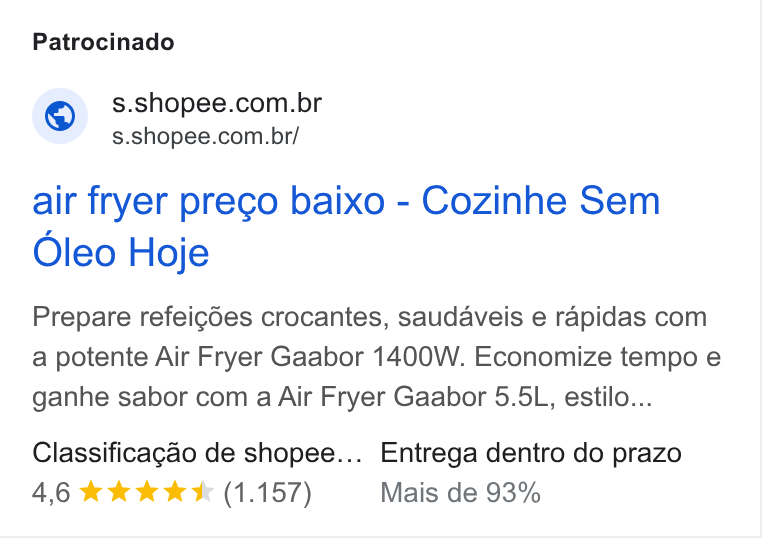This screenshot has height=538, width=762.
Task: Tap the s.shopee.com.br site URL
Action: (x=205, y=137)
